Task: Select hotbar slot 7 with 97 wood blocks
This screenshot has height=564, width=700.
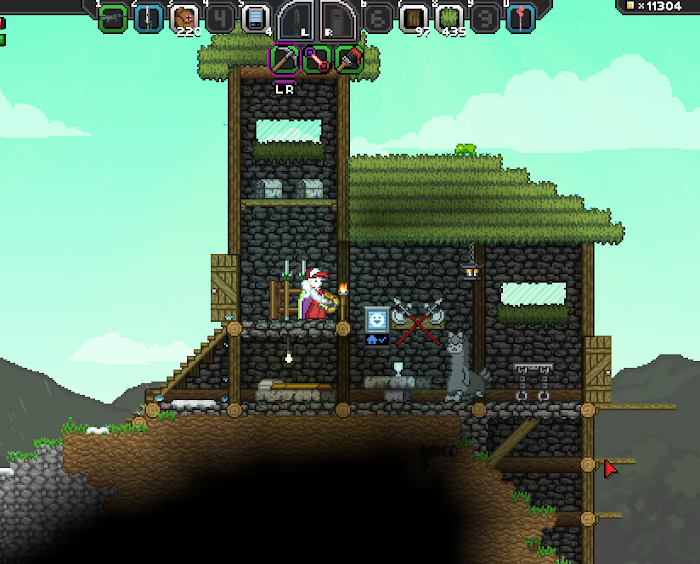Action: [x=414, y=17]
